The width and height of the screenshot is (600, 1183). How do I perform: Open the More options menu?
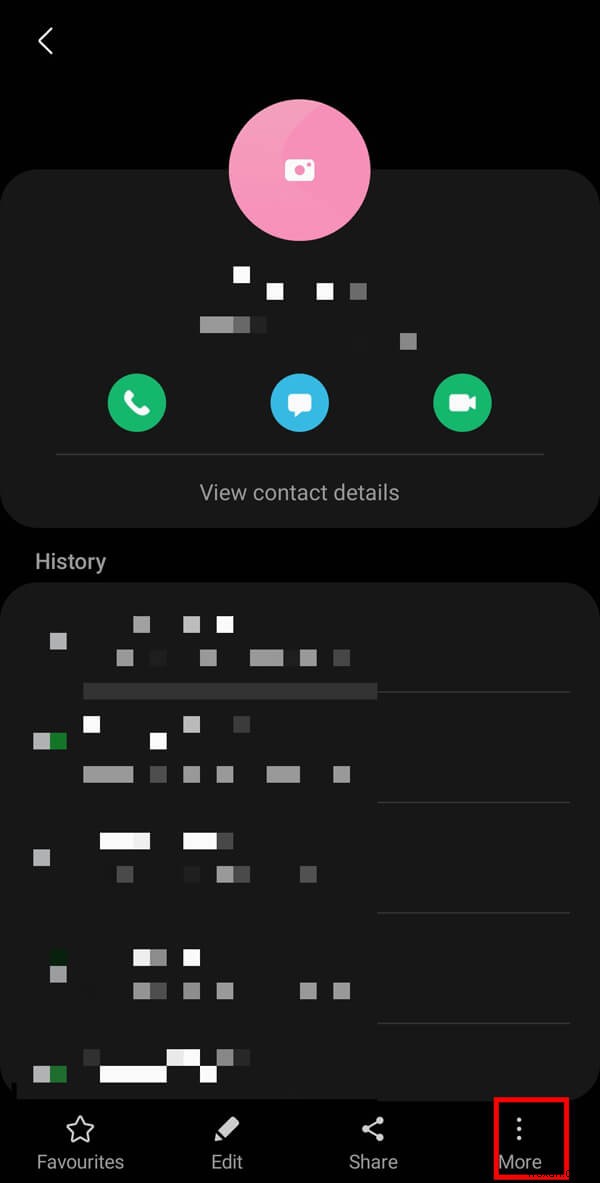tap(519, 1142)
